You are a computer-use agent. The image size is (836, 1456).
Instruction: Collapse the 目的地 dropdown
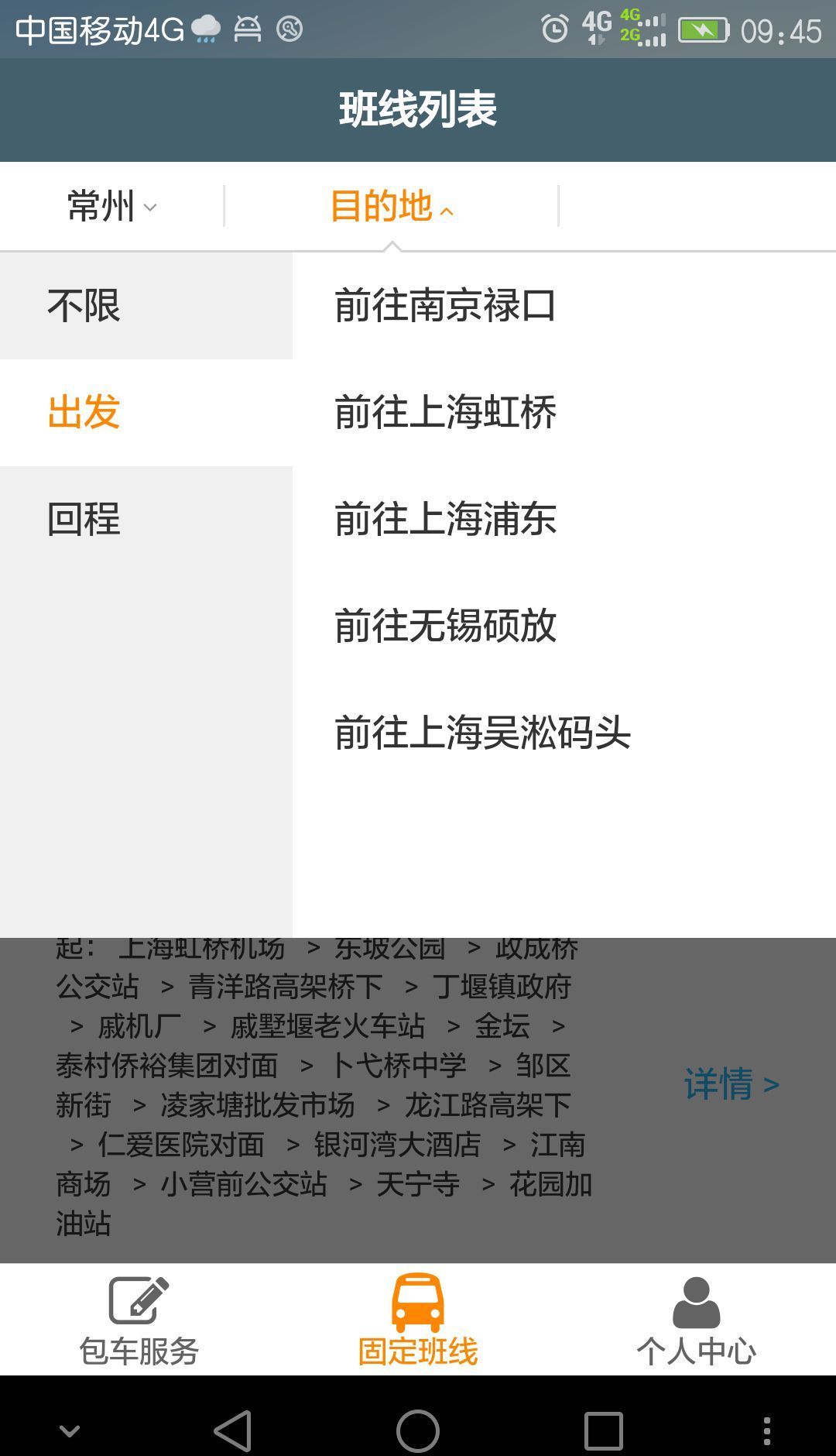click(391, 206)
